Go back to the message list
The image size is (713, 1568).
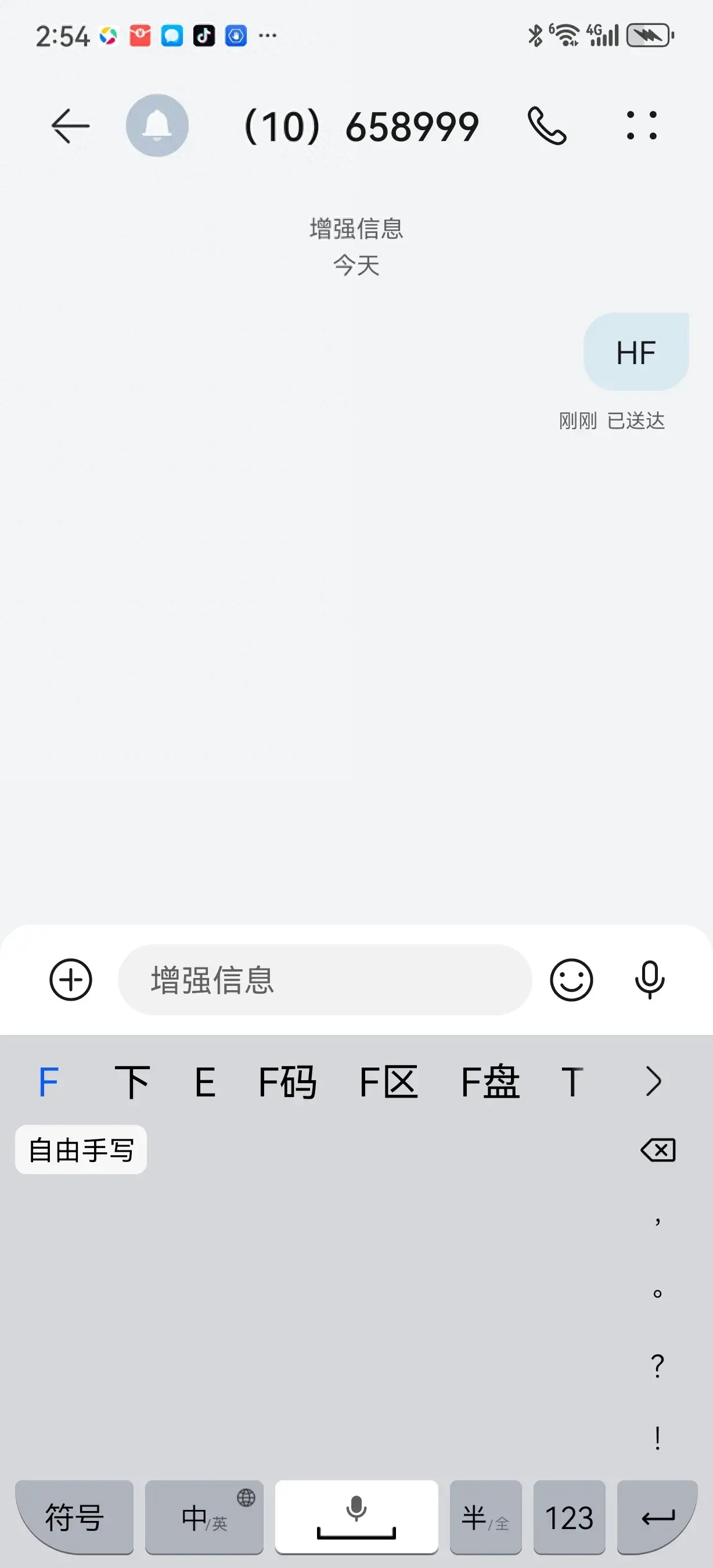[x=71, y=126]
